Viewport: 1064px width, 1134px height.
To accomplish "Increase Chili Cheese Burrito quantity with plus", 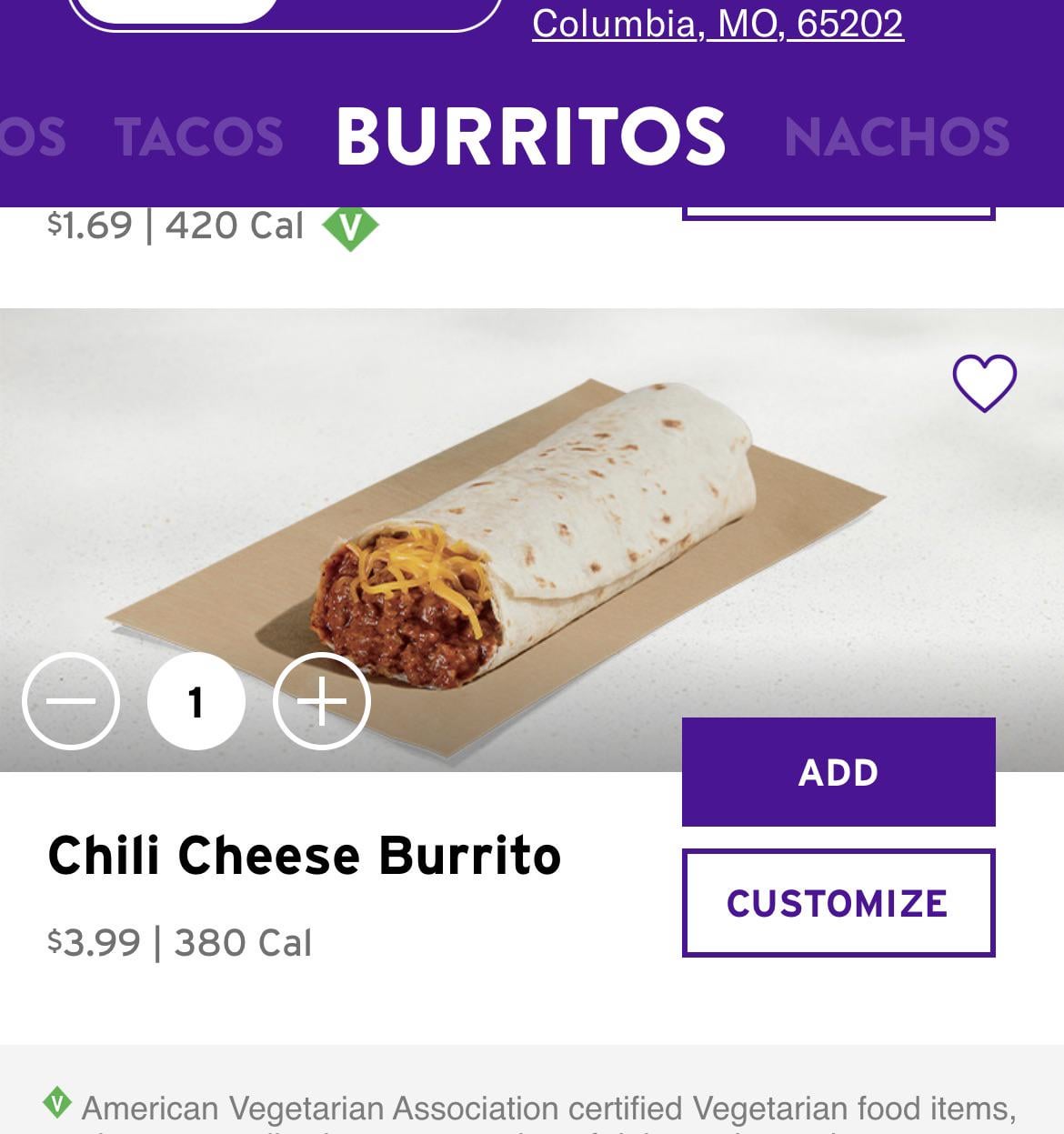I will click(322, 701).
